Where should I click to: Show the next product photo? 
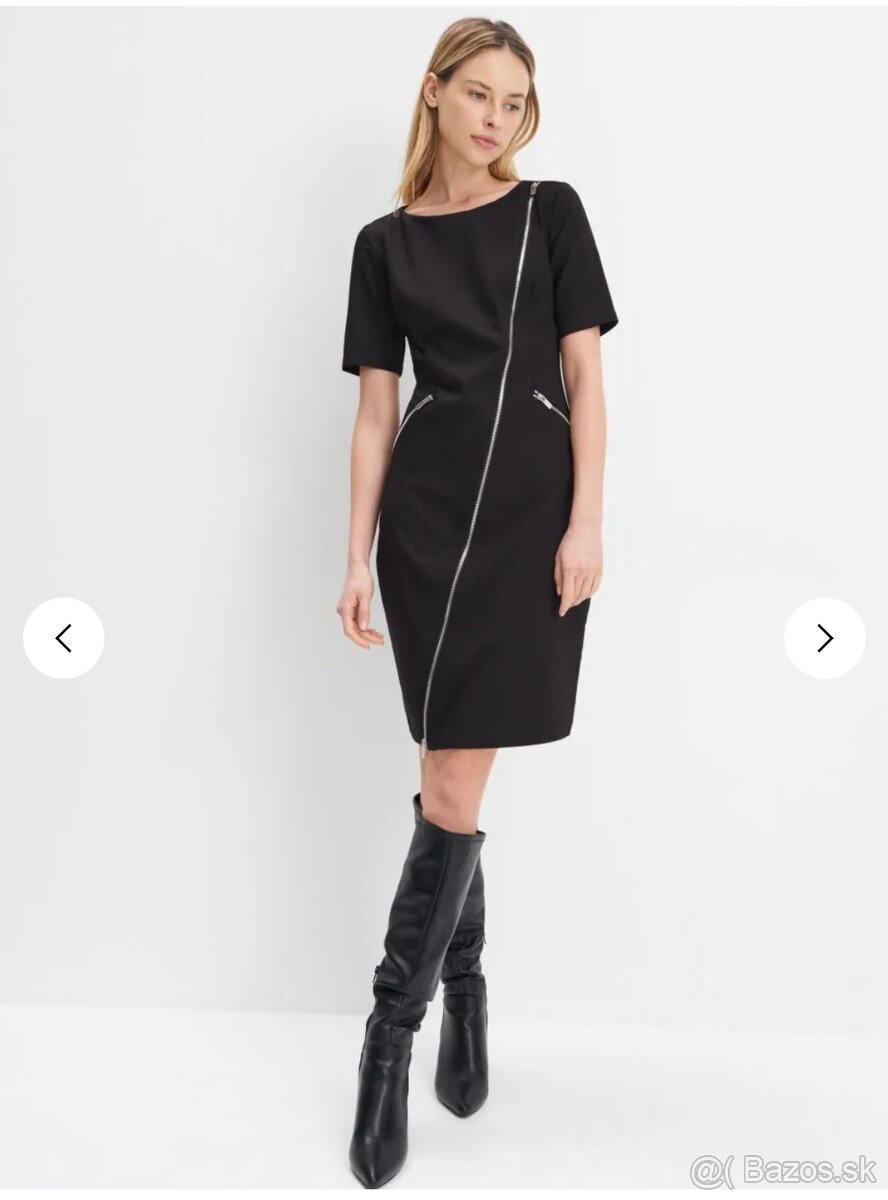824,638
